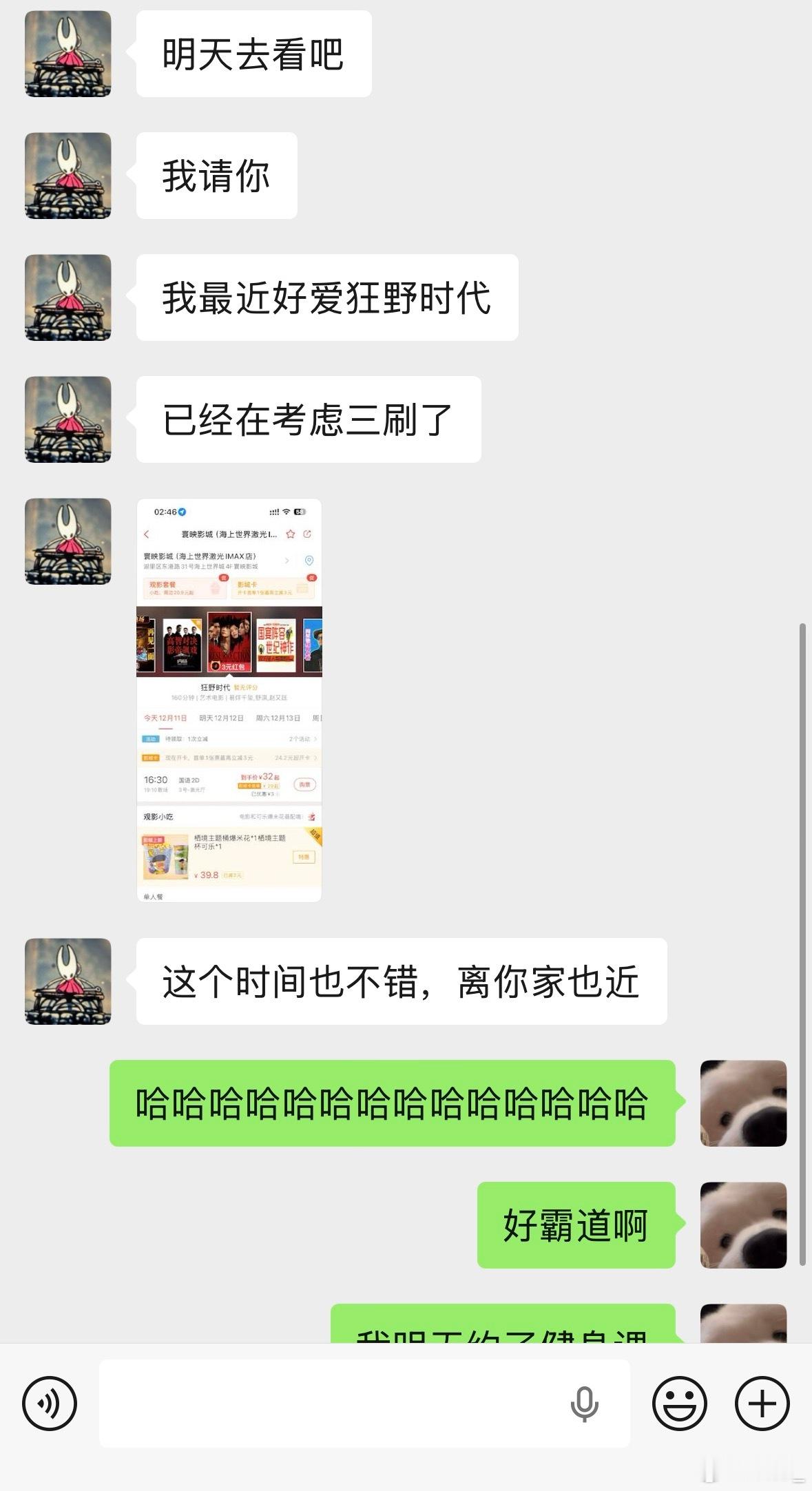
Task: Switch to voice message input mode
Action: [x=48, y=1405]
